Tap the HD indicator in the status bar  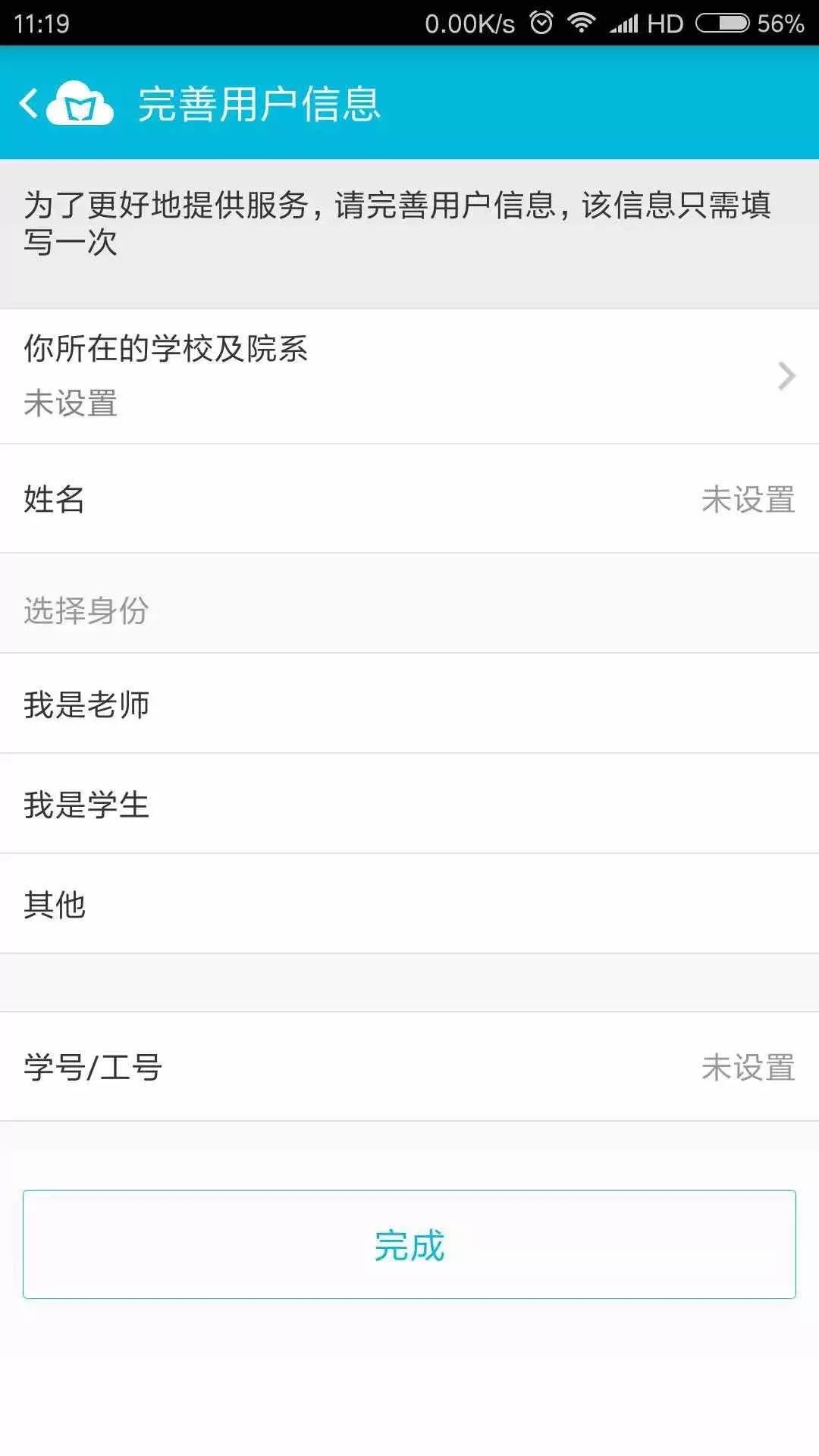tap(664, 23)
